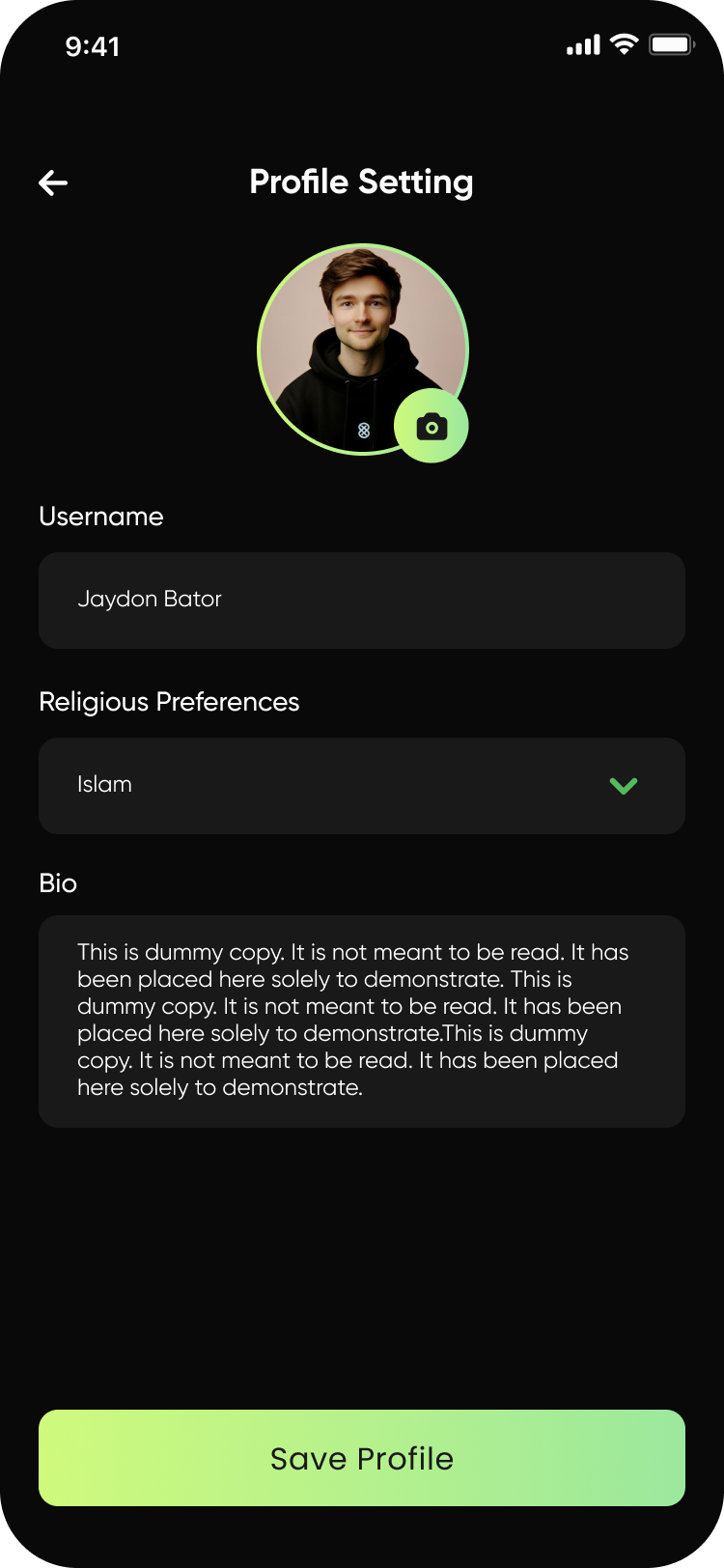Tap the camera icon to change the photo
Screen dimensions: 724x1568
[x=432, y=427]
